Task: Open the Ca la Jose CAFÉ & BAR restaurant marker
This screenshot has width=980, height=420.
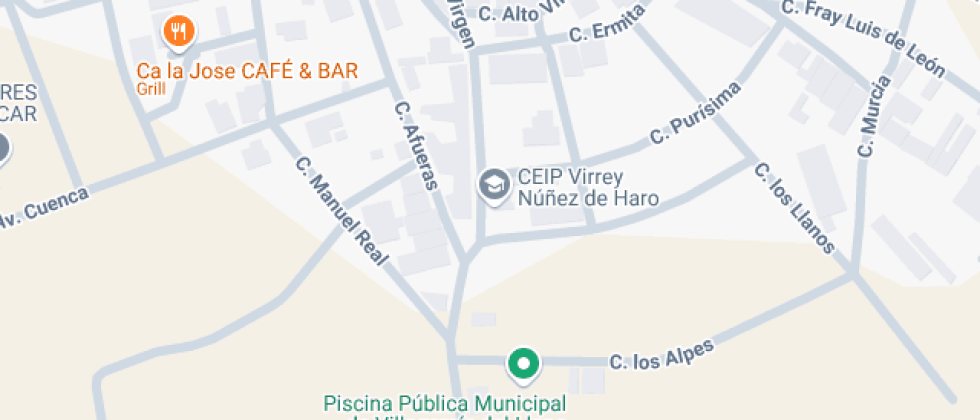Action: [x=178, y=31]
